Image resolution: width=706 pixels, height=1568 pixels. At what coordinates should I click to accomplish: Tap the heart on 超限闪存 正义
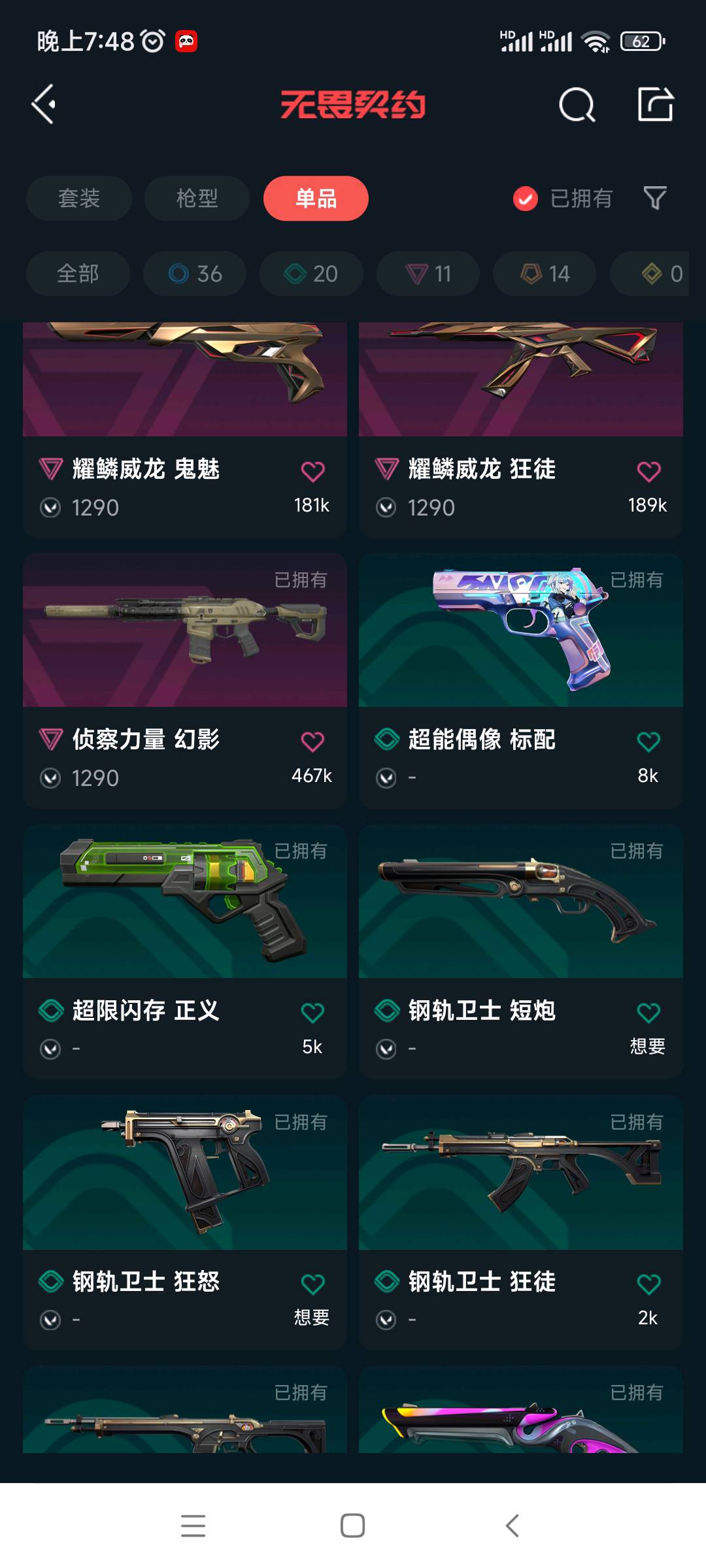(x=312, y=1013)
